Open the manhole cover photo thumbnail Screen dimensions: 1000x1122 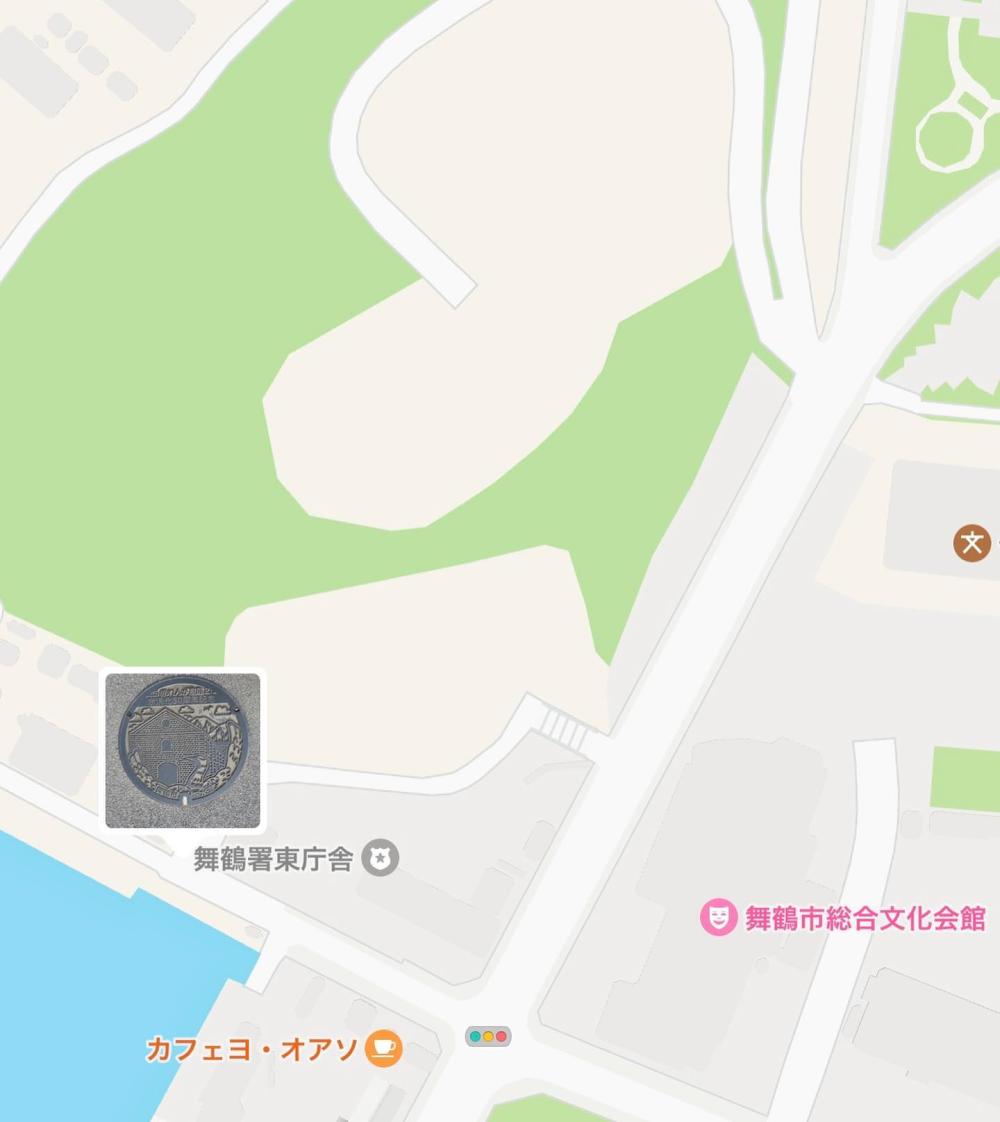point(183,750)
